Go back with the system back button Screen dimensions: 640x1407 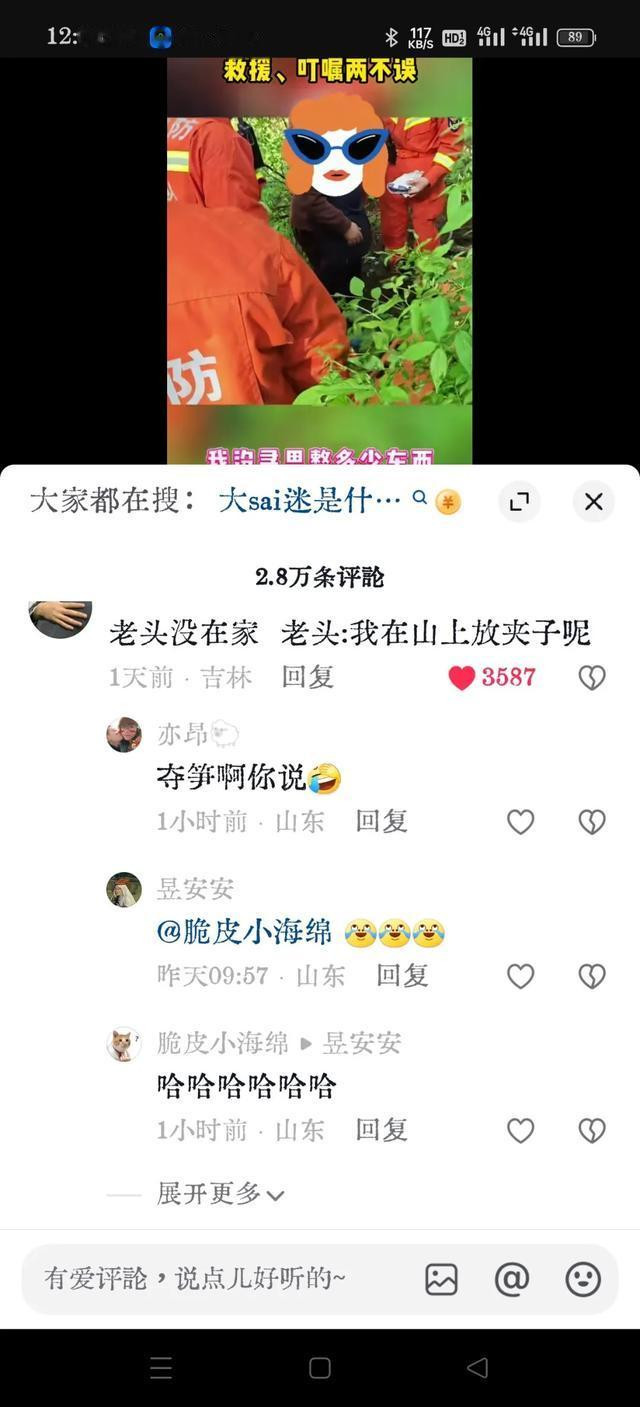pyautogui.click(x=478, y=1368)
